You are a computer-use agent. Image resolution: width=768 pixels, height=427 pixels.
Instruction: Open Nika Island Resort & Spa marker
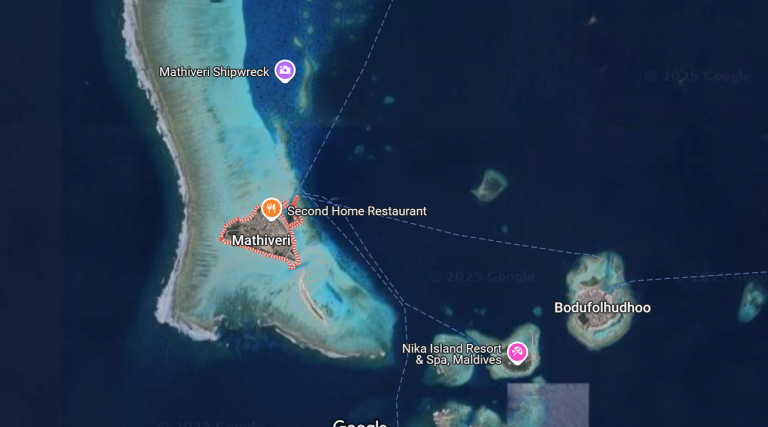click(x=517, y=351)
